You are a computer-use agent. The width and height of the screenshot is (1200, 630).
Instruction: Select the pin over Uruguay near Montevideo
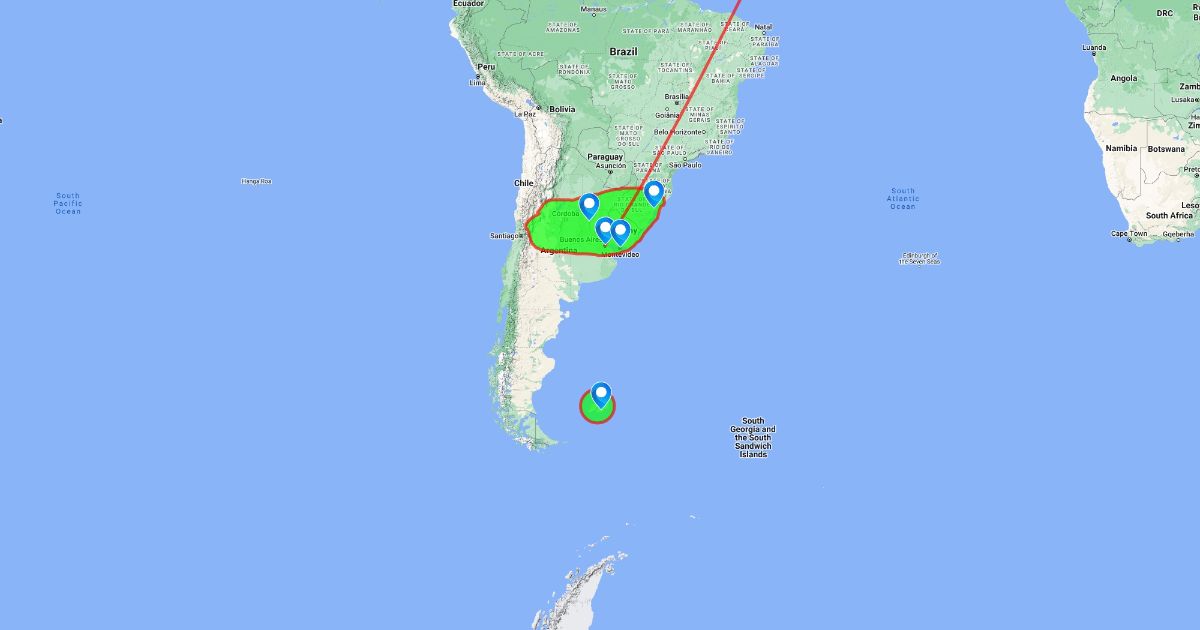[x=621, y=232]
